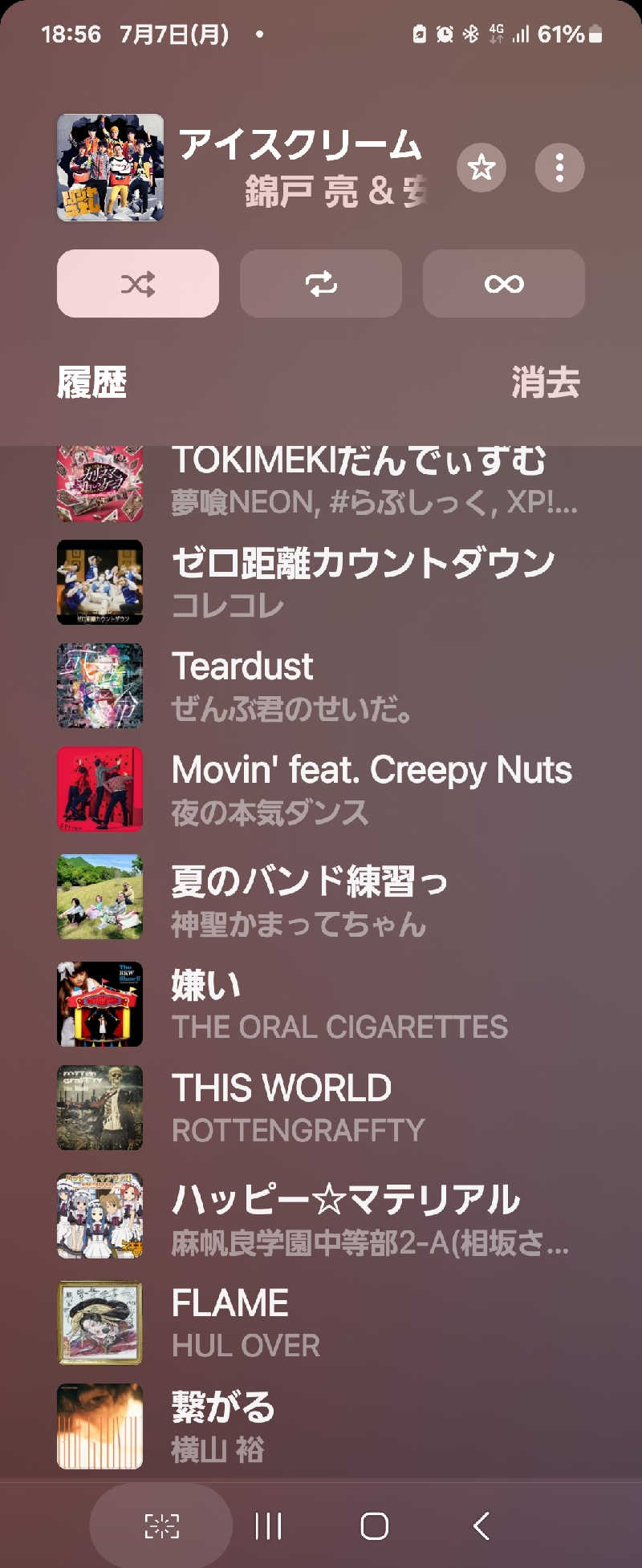642x1568 pixels.
Task: Toggle the repeat mode button
Action: click(x=321, y=284)
